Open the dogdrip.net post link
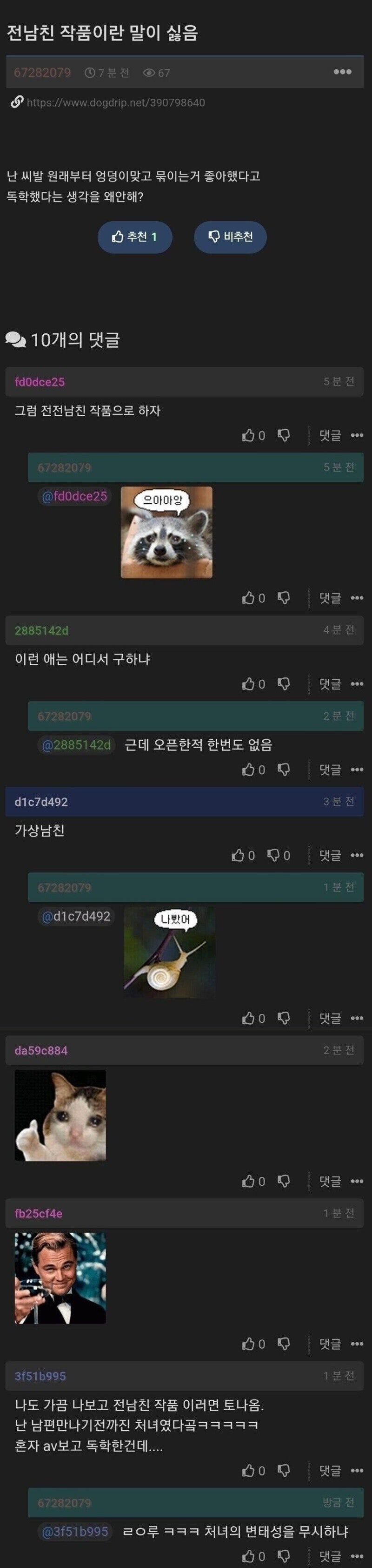 (x=115, y=102)
